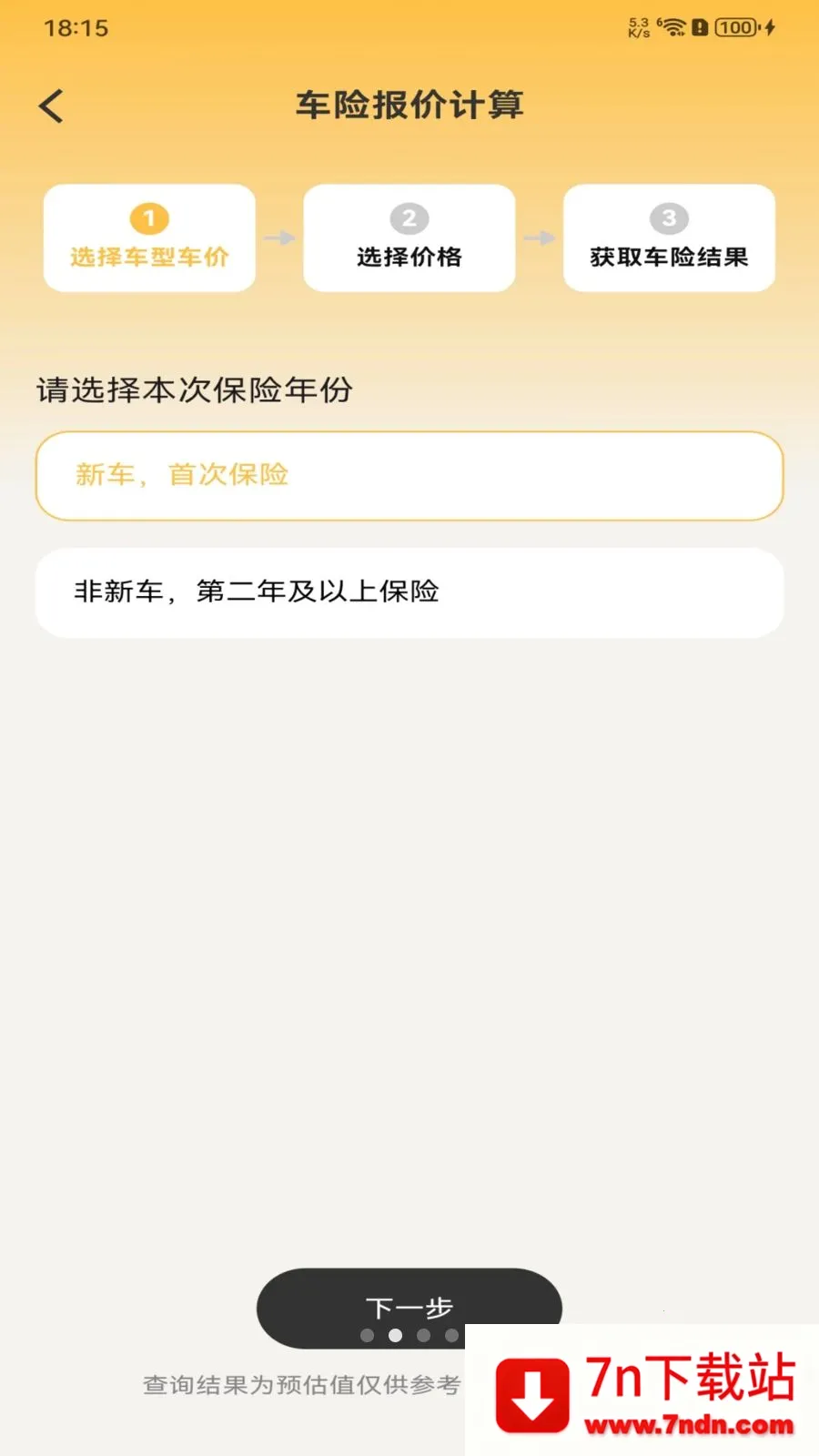This screenshot has width=819, height=1456.
Task: Tap step 1 icon 选择车型车价
Action: click(x=148, y=218)
